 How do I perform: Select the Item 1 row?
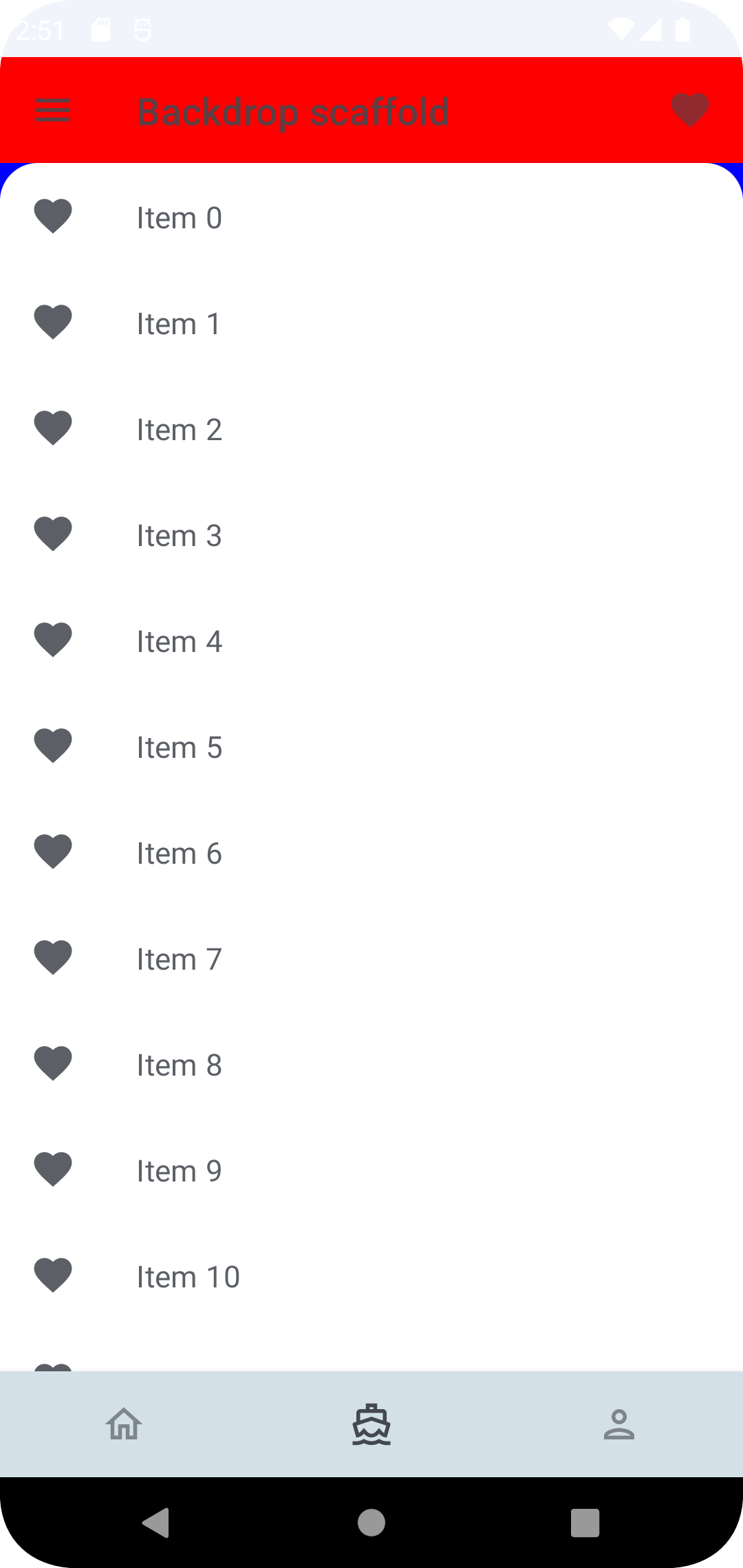point(179,324)
